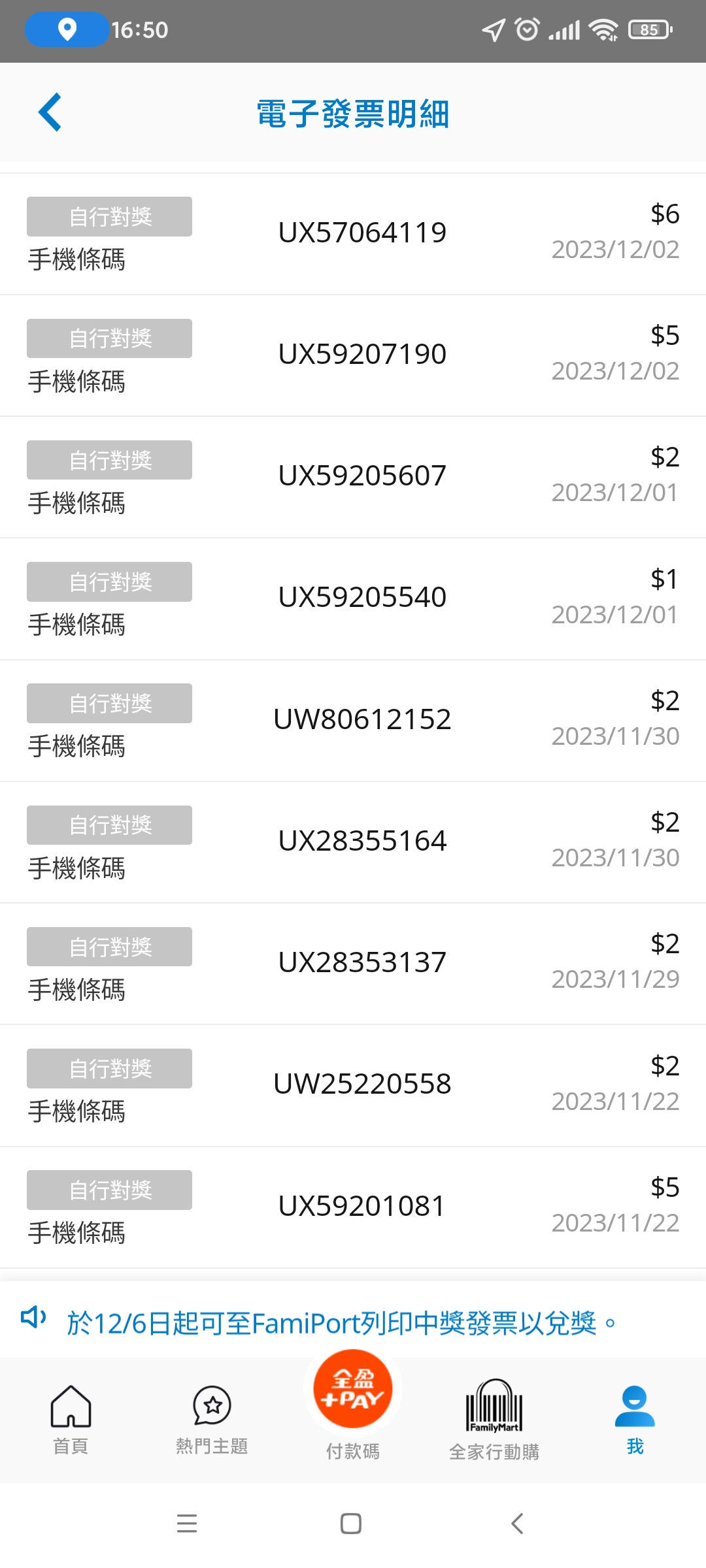Screen dimensions: 706x1568
Task: Open invoice UX28355164 details
Action: (x=353, y=842)
